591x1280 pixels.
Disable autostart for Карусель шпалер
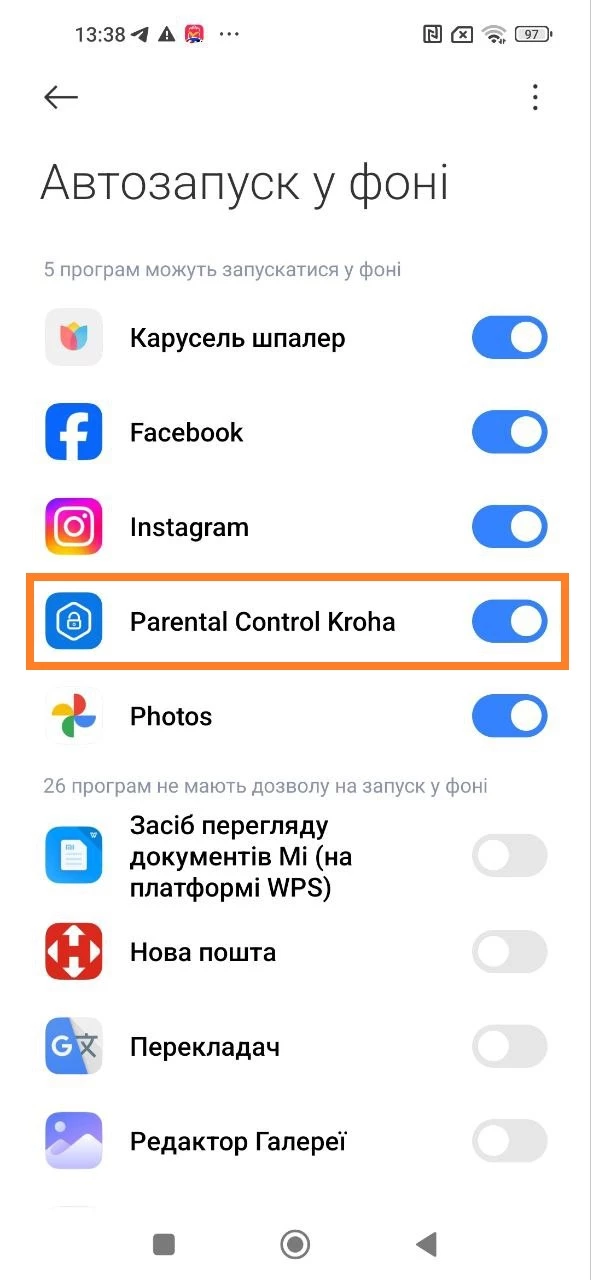pyautogui.click(x=510, y=338)
